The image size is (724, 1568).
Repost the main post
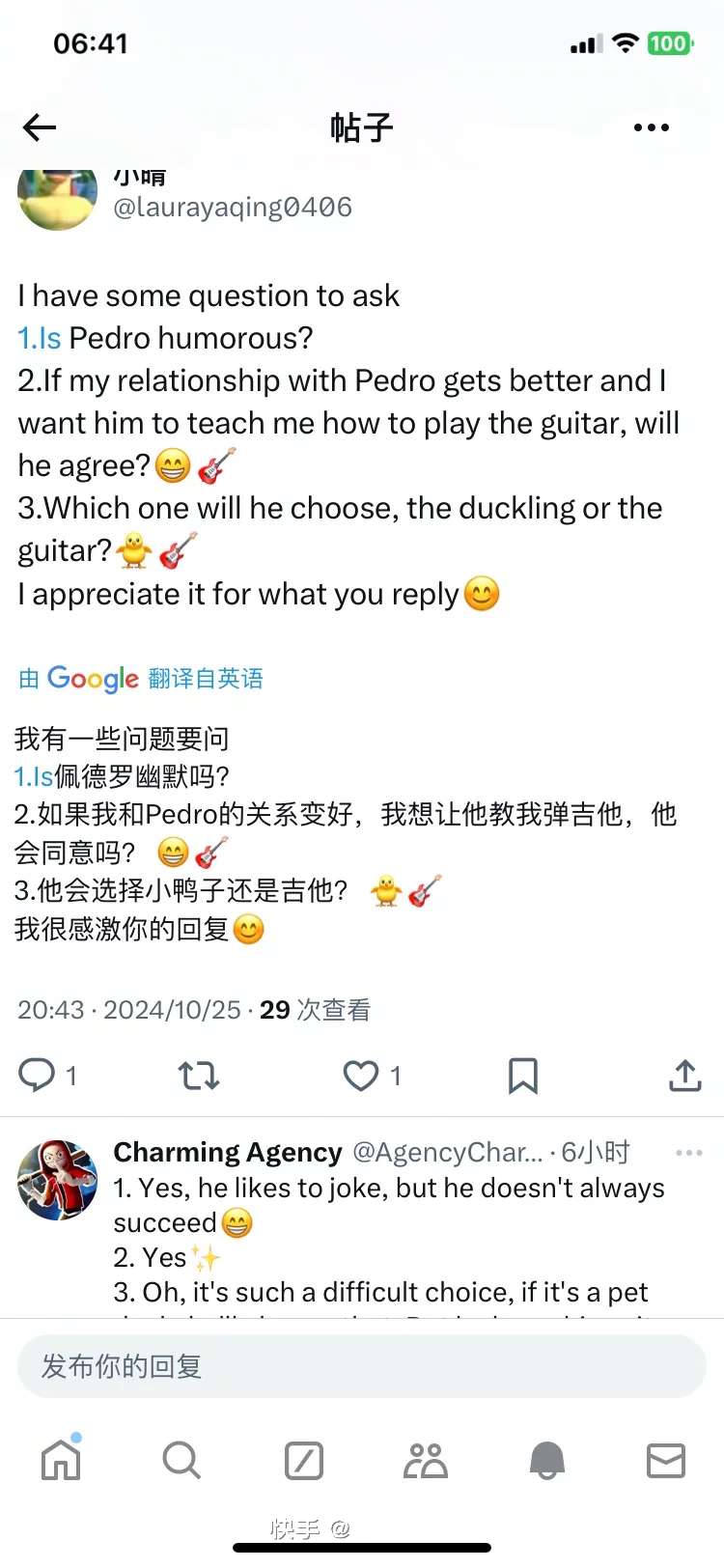(x=199, y=1075)
